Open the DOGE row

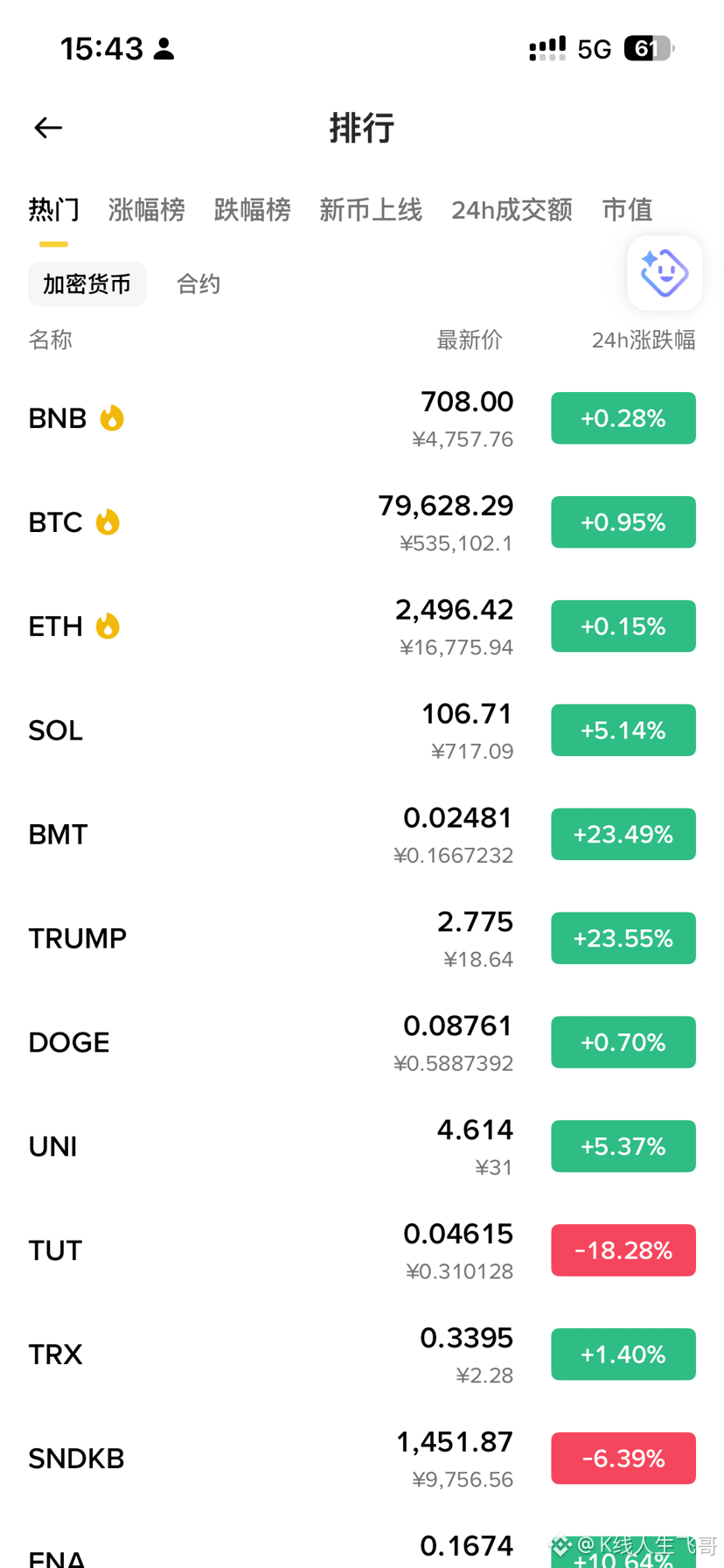coord(362,1043)
